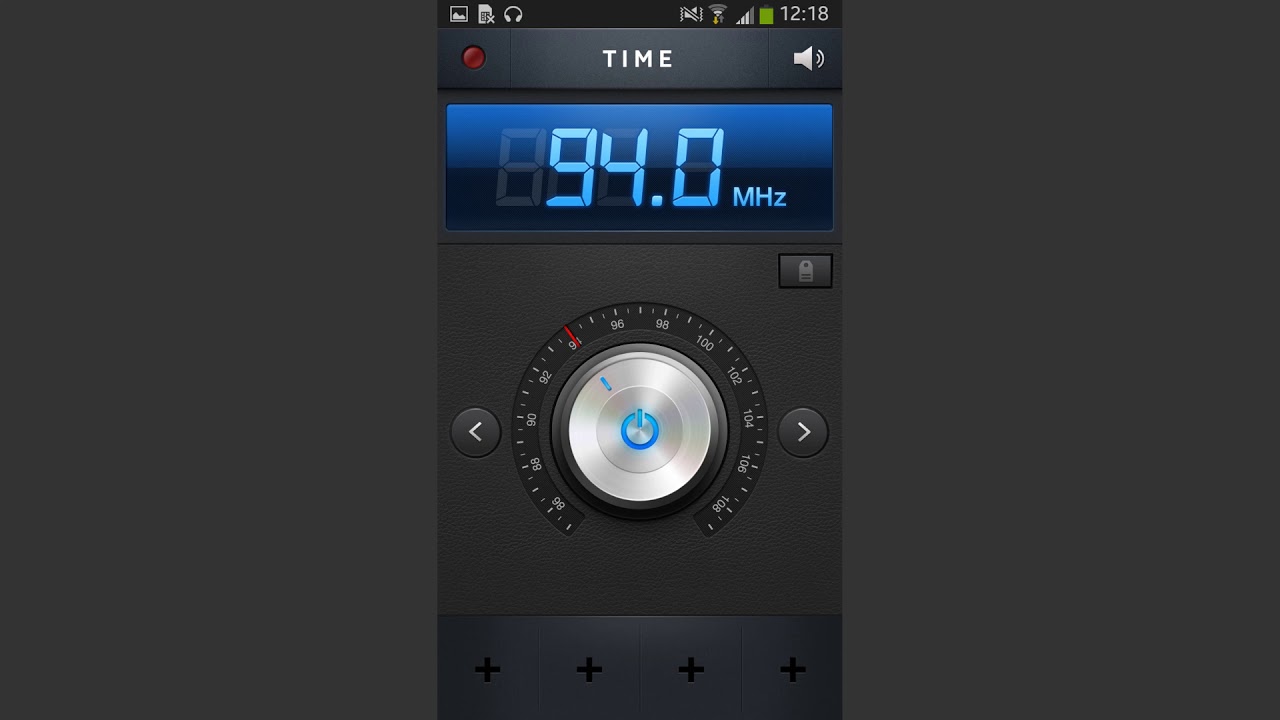
Task: Seek to the next station
Action: pyautogui.click(x=803, y=432)
